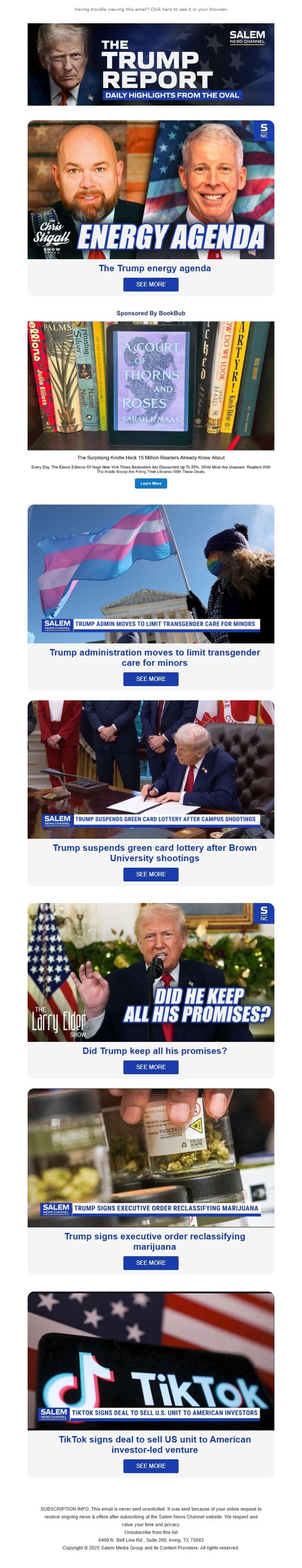Tap 'Unsubscribe from this list' link
This screenshot has width=302, height=1568.
click(151, 1533)
